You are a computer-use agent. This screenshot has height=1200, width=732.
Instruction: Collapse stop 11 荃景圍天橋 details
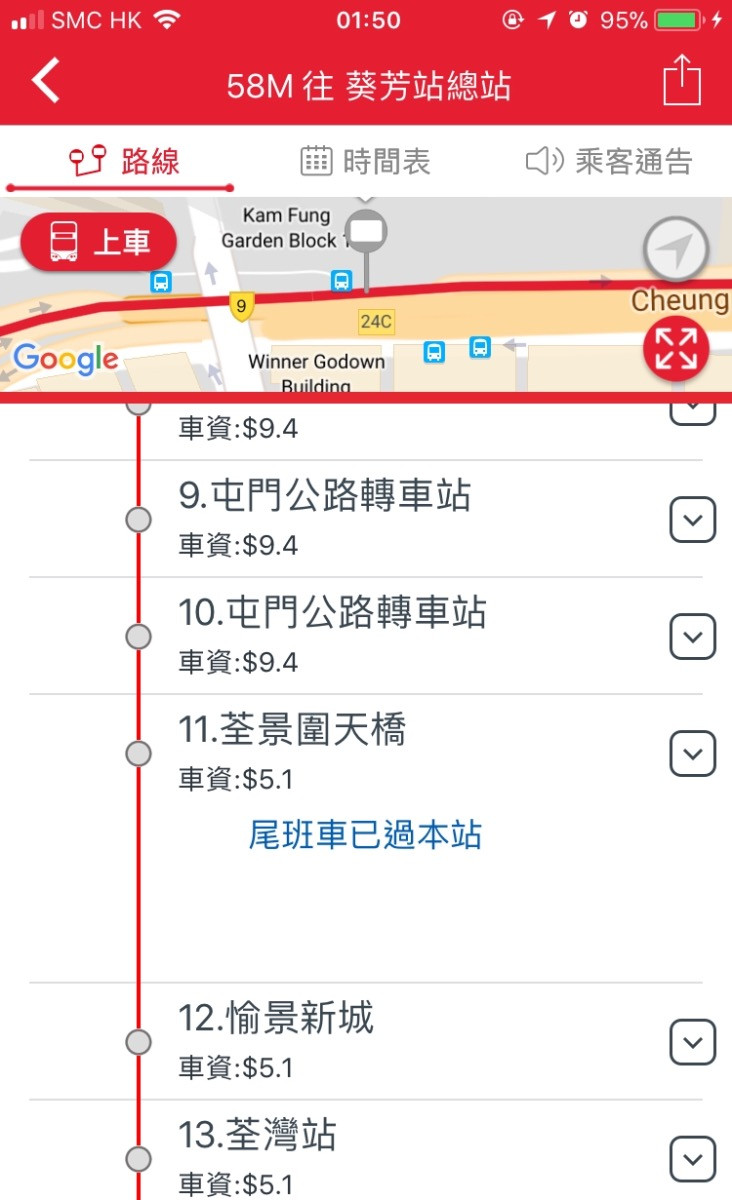692,753
